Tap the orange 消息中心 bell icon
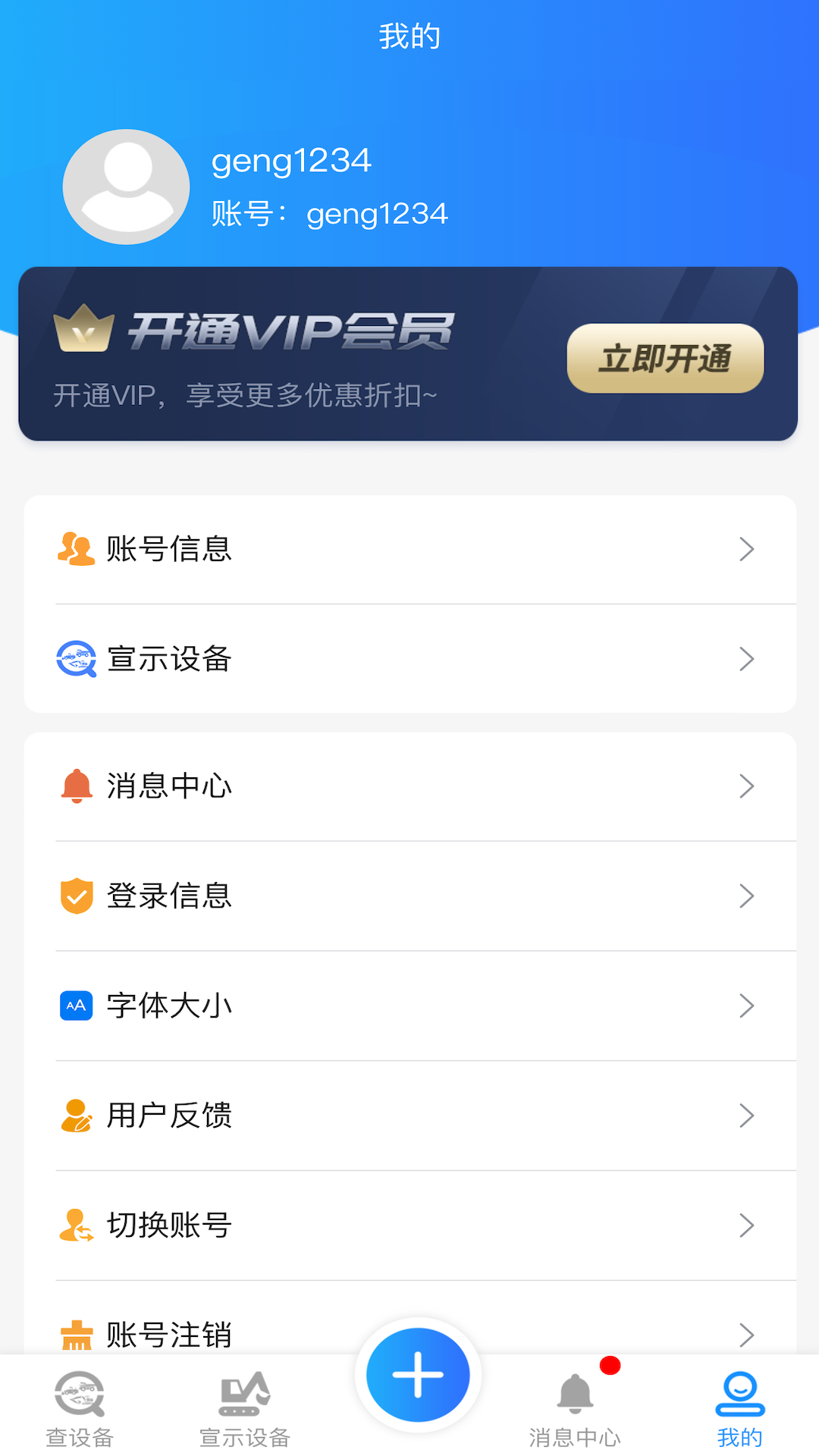This screenshot has height=1456, width=819. (76, 786)
